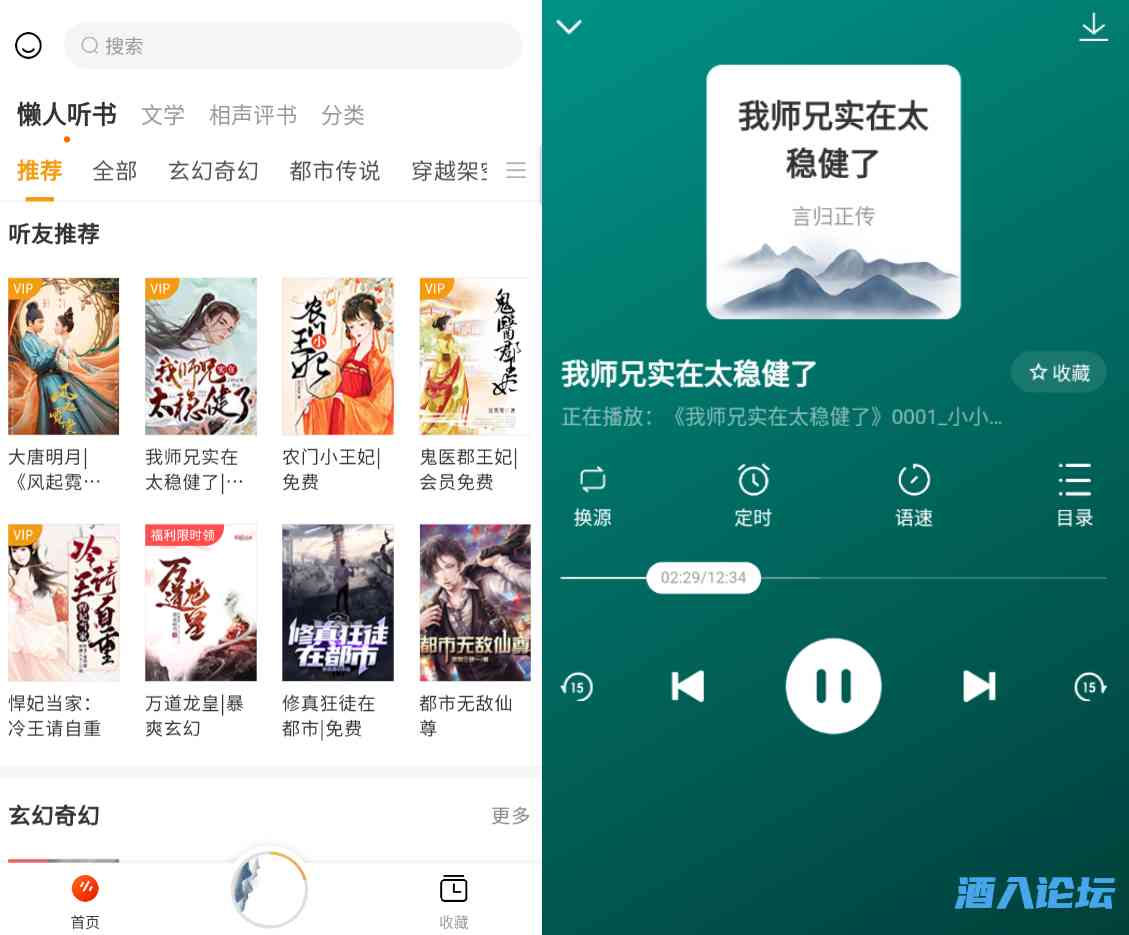Screen dimensions: 1129x935
Task: Open the book 农门小王妃
Action: (x=338, y=357)
